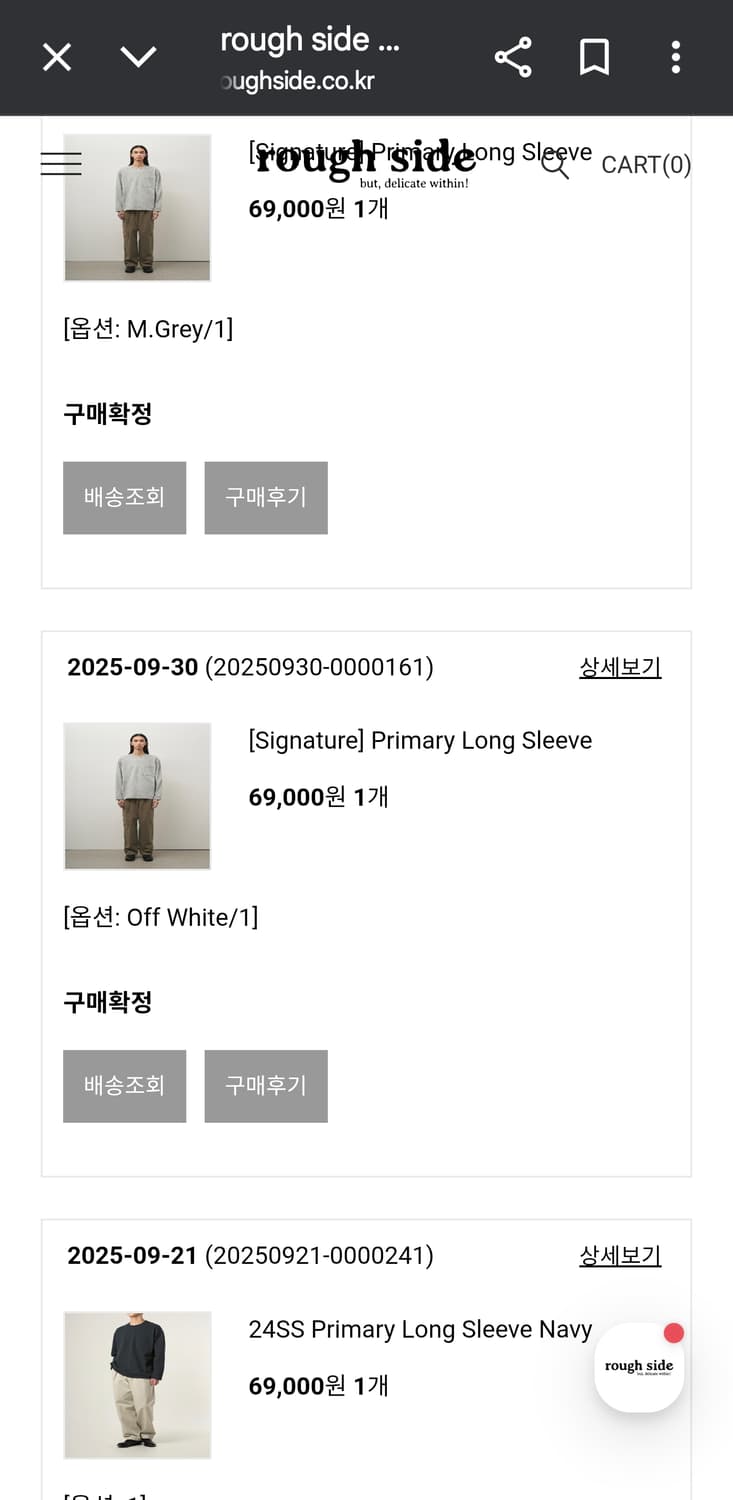Open the search using the magnifier icon

point(555,168)
